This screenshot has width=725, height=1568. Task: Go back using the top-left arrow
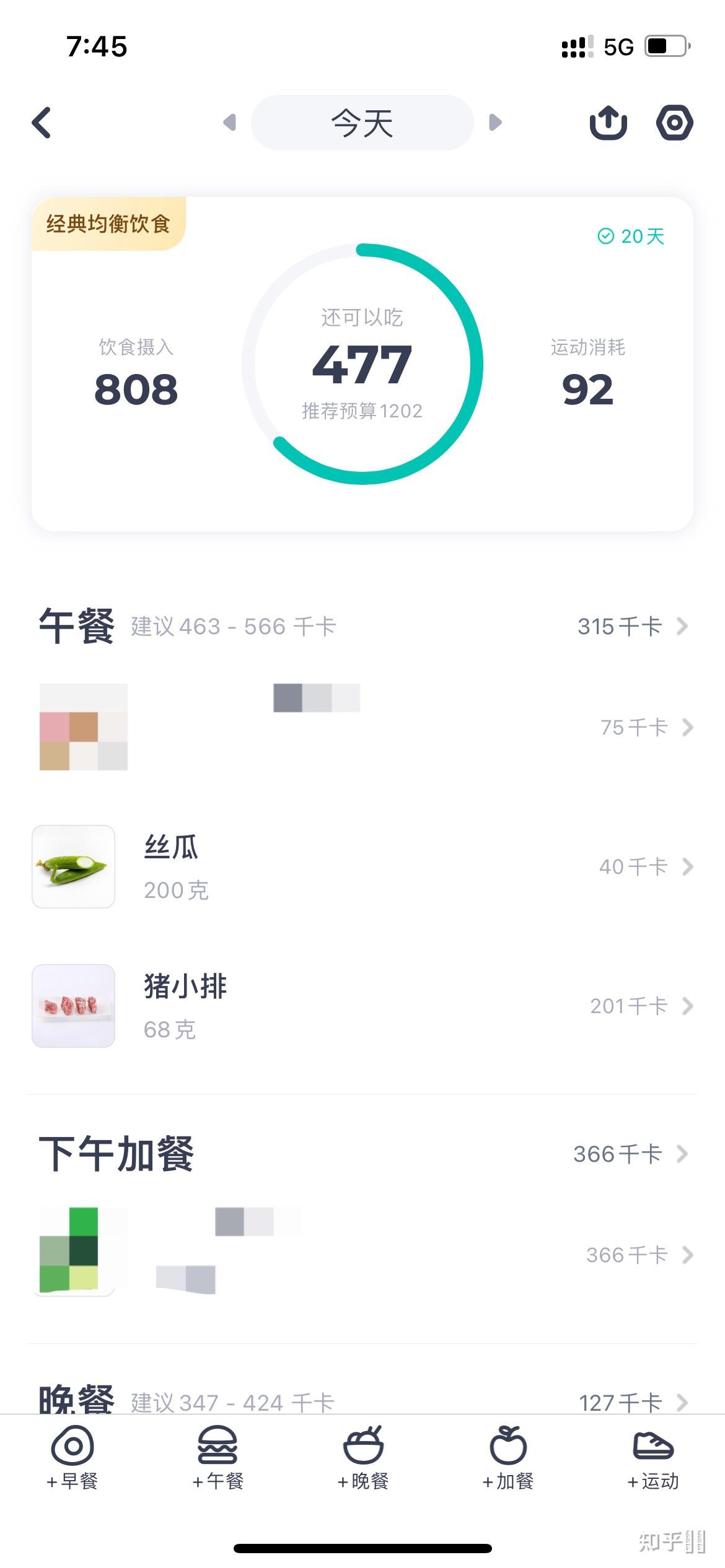tap(42, 122)
